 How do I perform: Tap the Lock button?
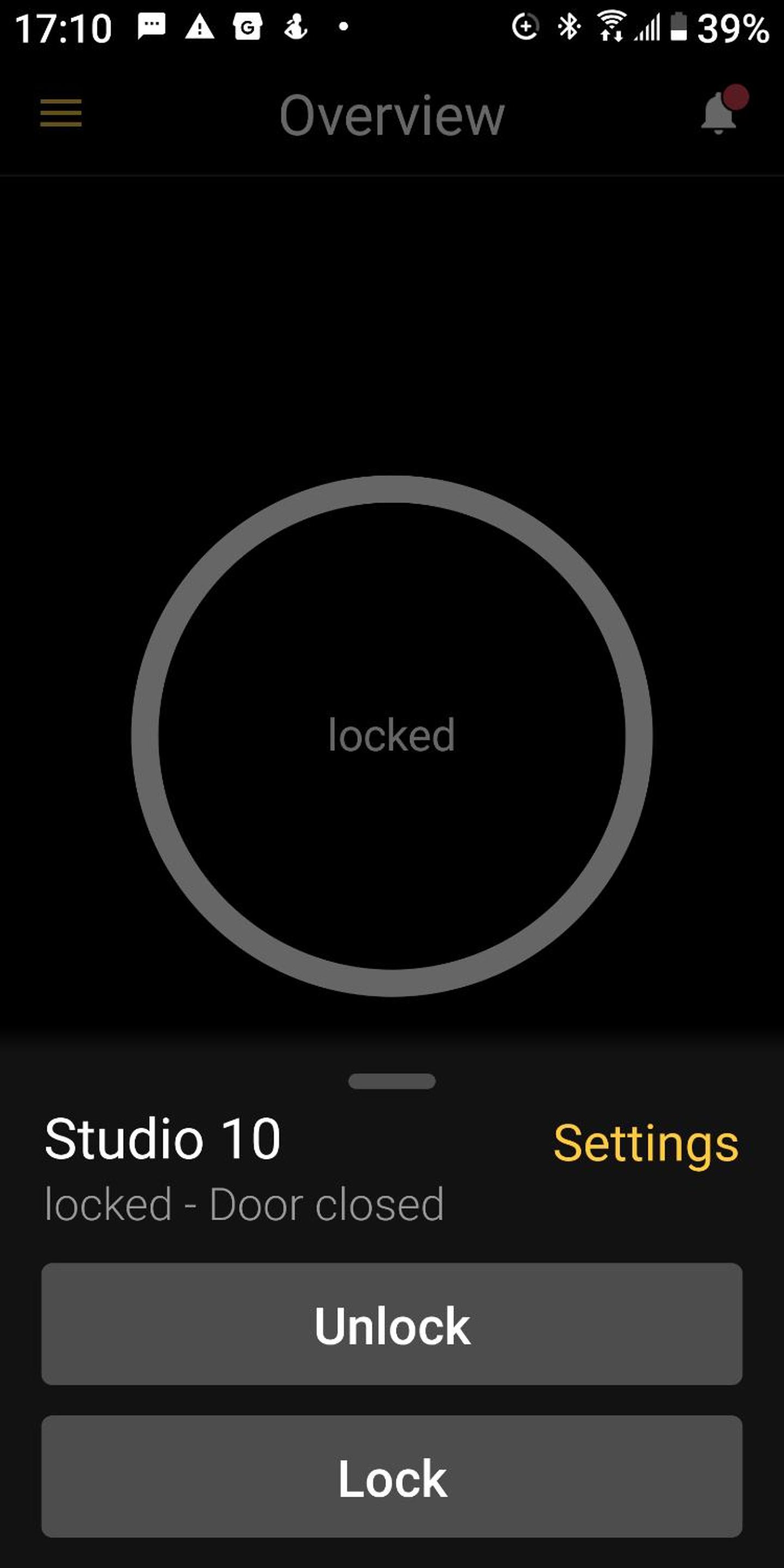tap(392, 1477)
